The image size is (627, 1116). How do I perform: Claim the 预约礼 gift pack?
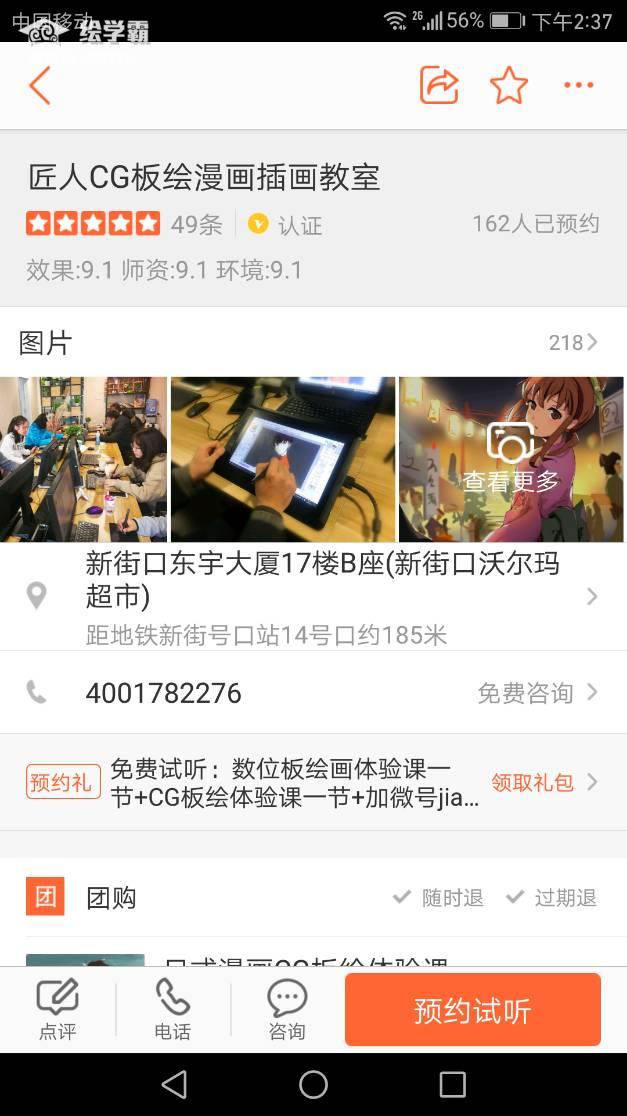(543, 782)
